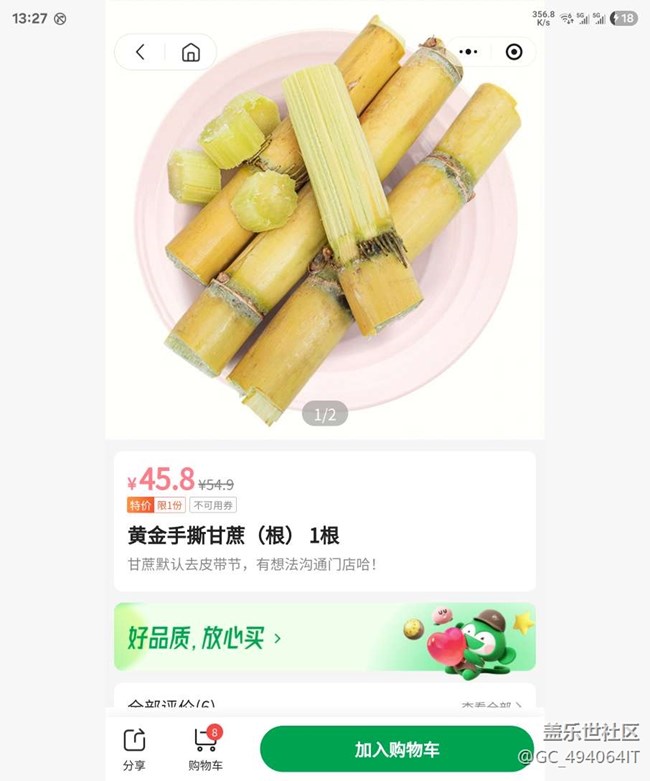This screenshot has width=650, height=781.
Task: Add the sugarcane to cart with 加入购物车
Action: 396,749
